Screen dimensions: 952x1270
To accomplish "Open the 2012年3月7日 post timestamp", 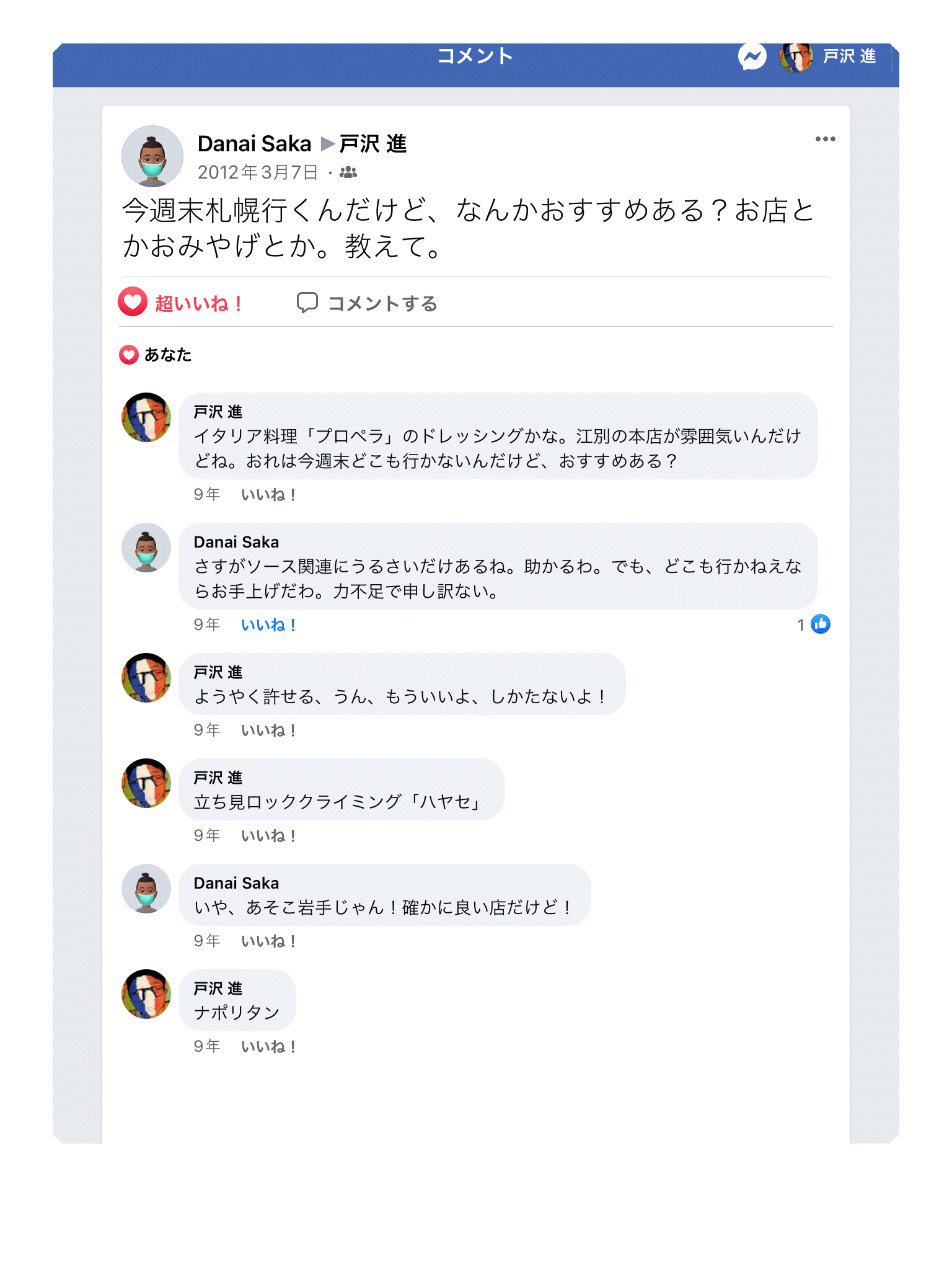I will (x=258, y=172).
